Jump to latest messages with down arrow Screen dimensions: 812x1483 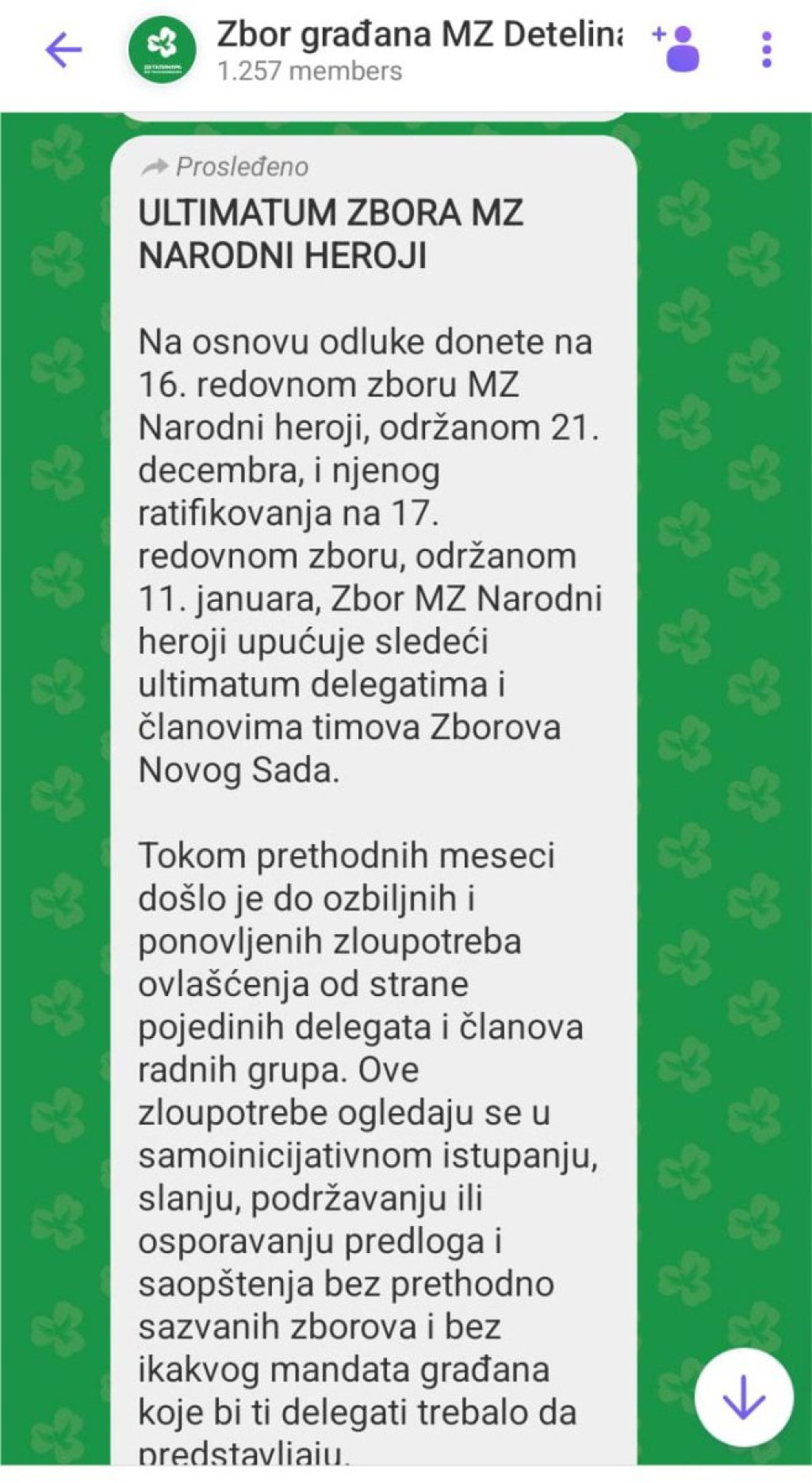743,1397
